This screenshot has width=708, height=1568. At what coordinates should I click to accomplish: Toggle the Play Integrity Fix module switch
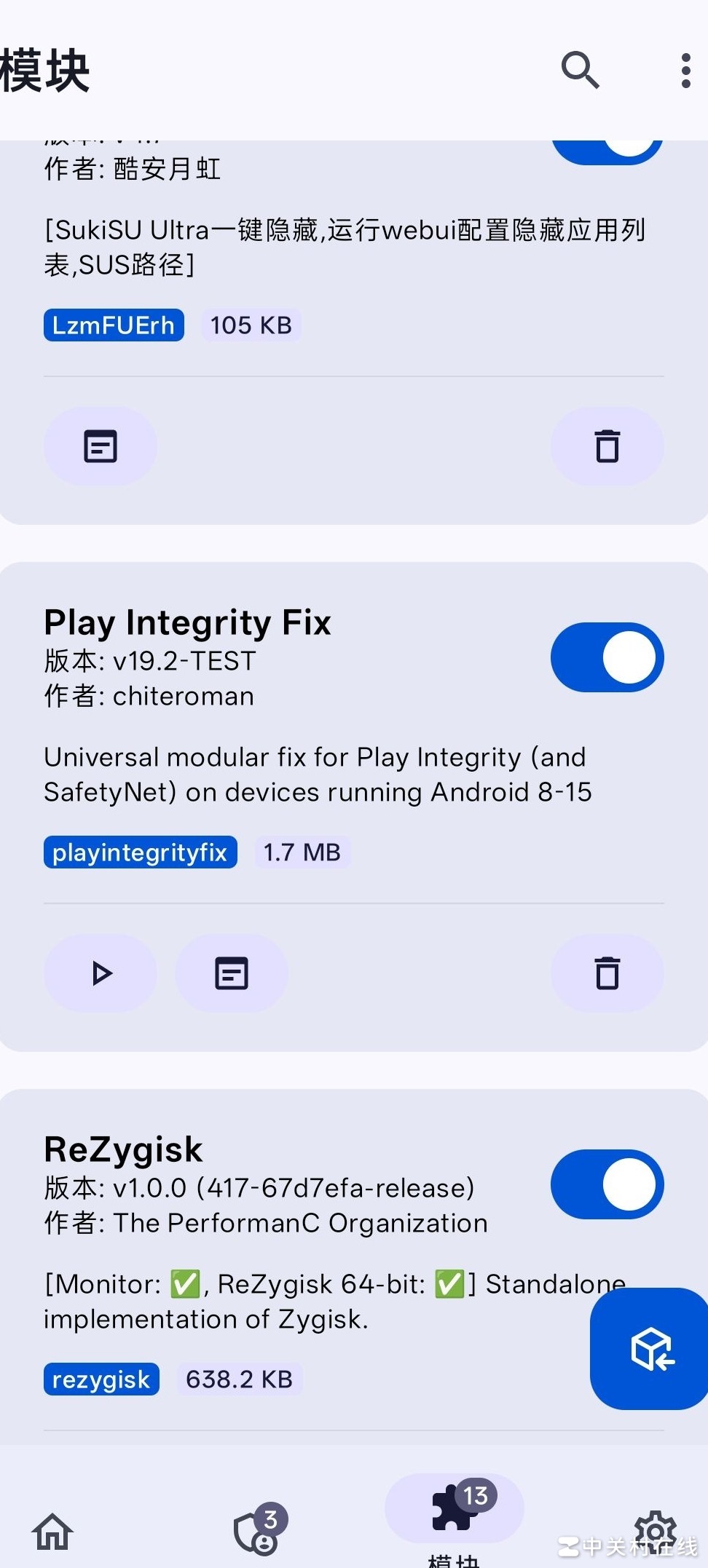pos(607,657)
